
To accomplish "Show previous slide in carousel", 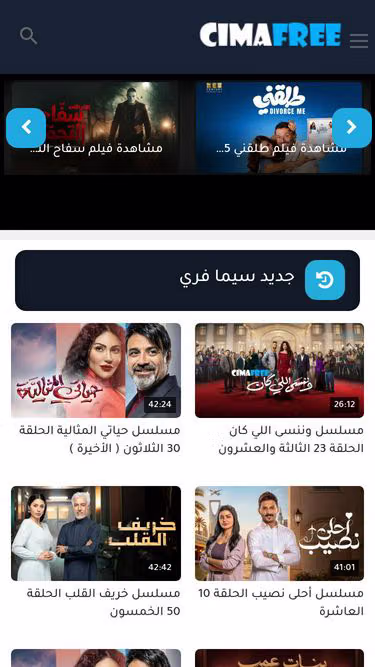I will (26, 128).
